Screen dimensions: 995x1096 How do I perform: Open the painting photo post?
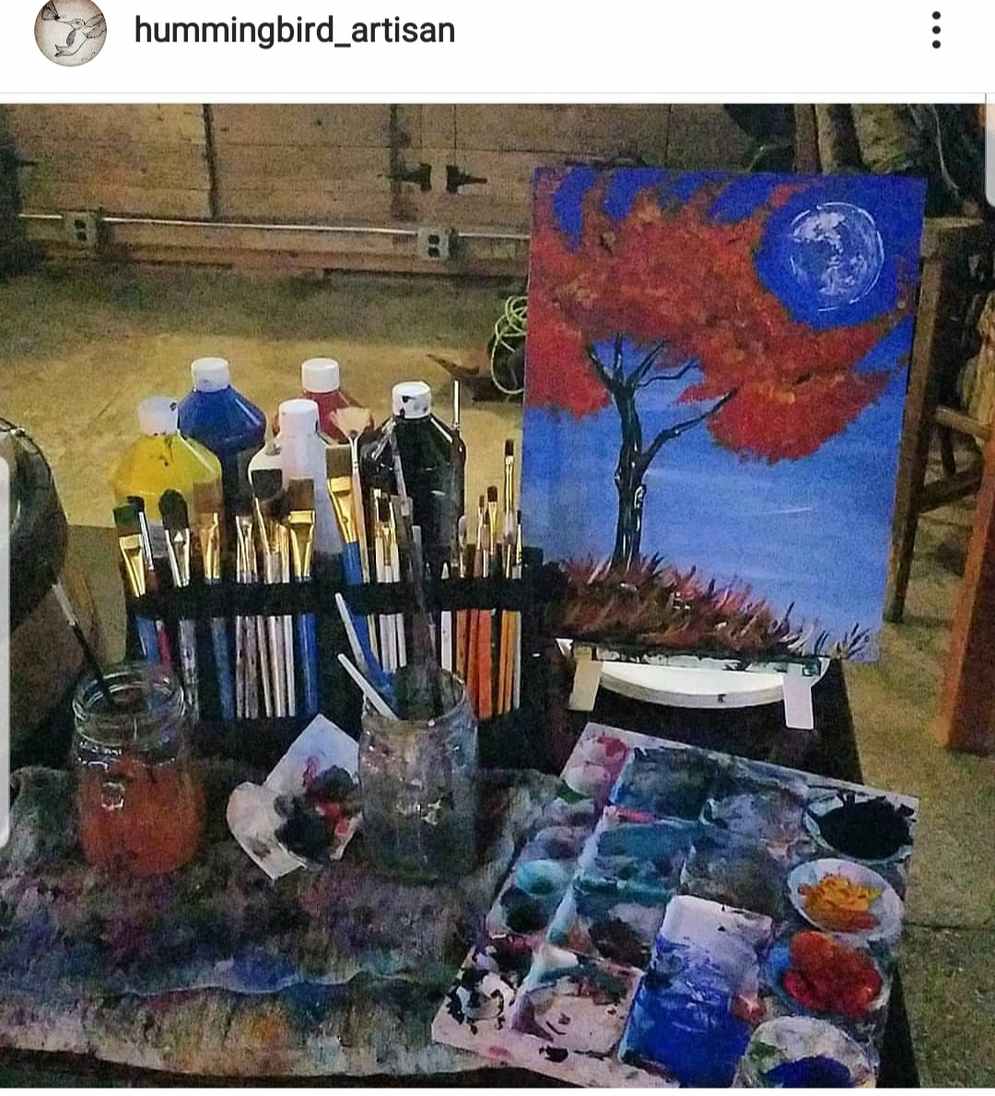tap(497, 590)
